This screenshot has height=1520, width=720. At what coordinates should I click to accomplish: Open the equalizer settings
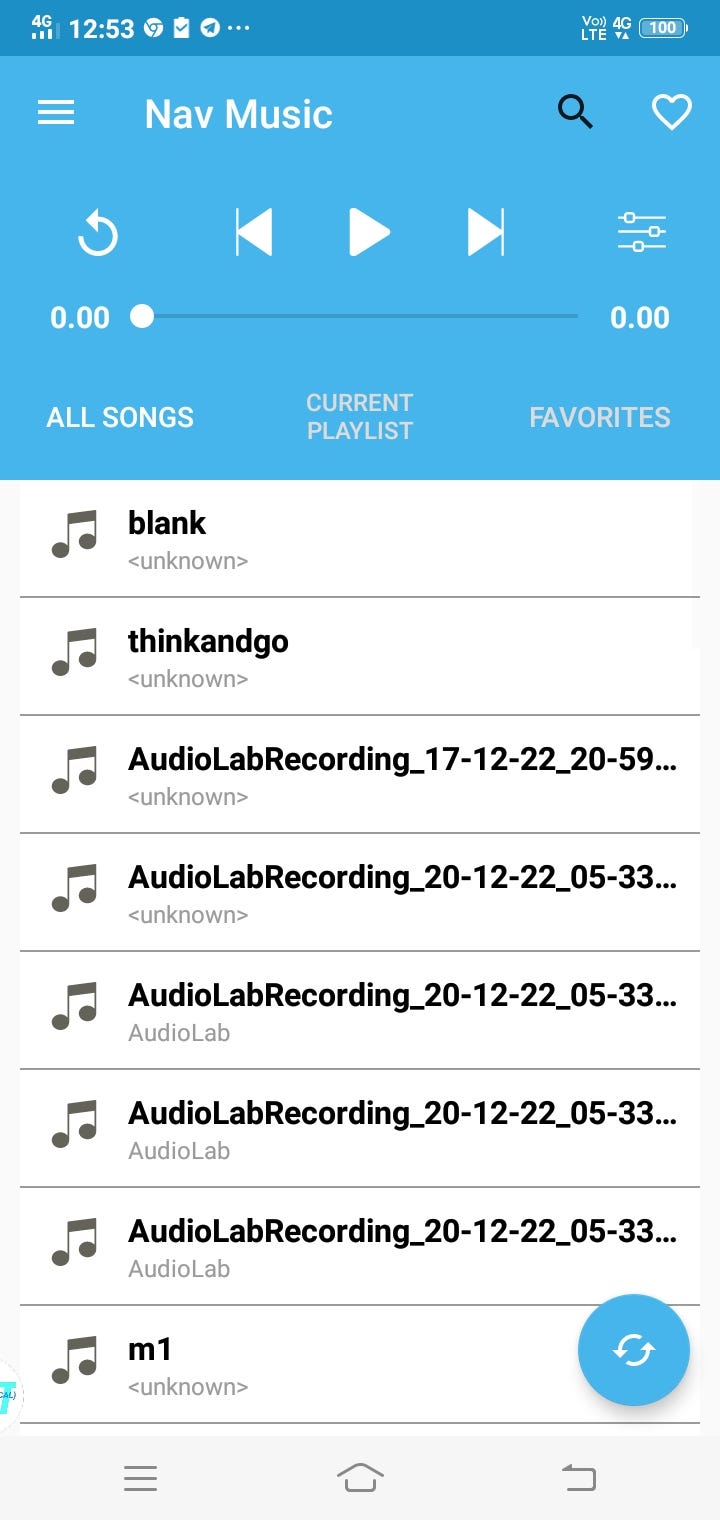[641, 233]
